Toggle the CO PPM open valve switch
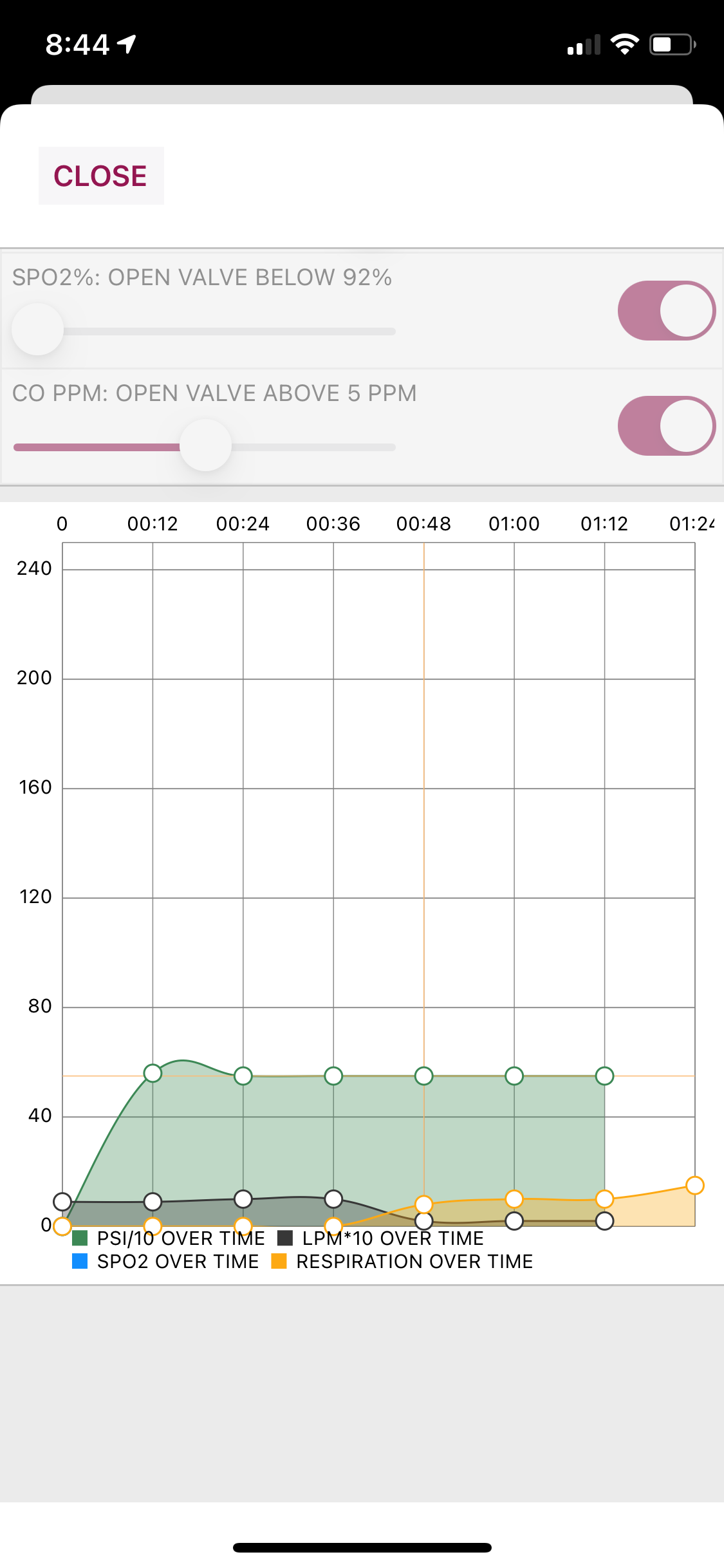Screen dimensions: 724x1568 666,425
